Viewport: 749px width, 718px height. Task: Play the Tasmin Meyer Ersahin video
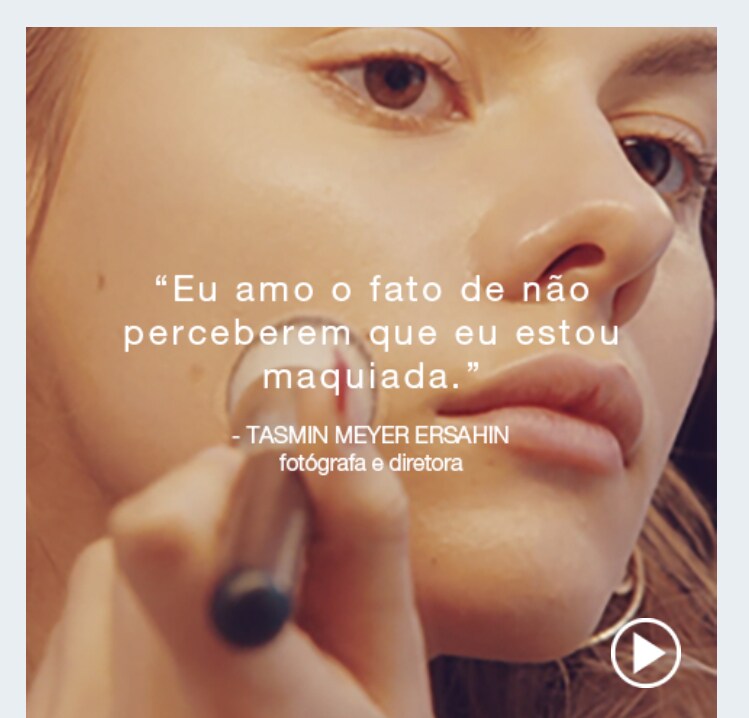[646, 653]
